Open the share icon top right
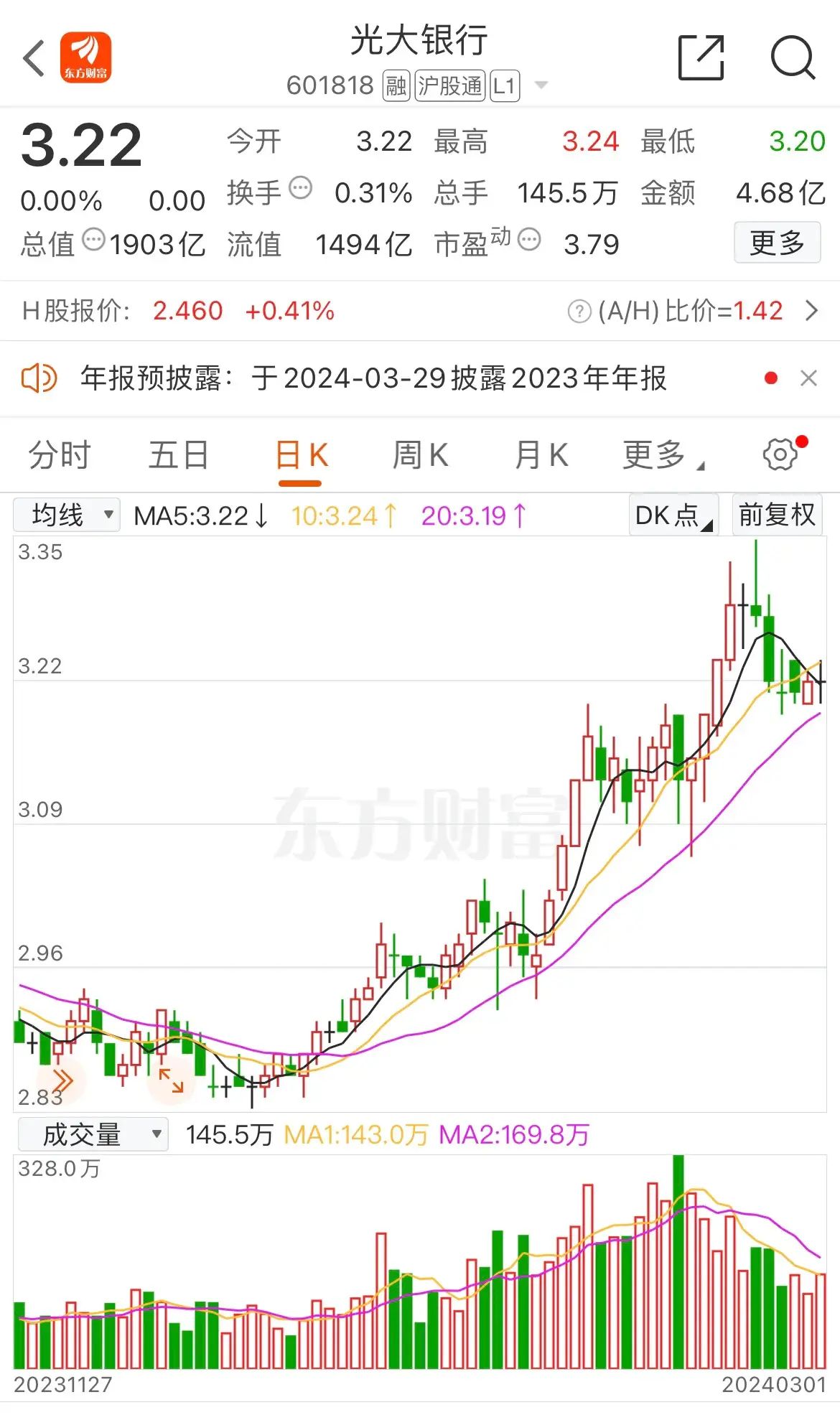Screen dimensions: 840x1415 click(700, 57)
